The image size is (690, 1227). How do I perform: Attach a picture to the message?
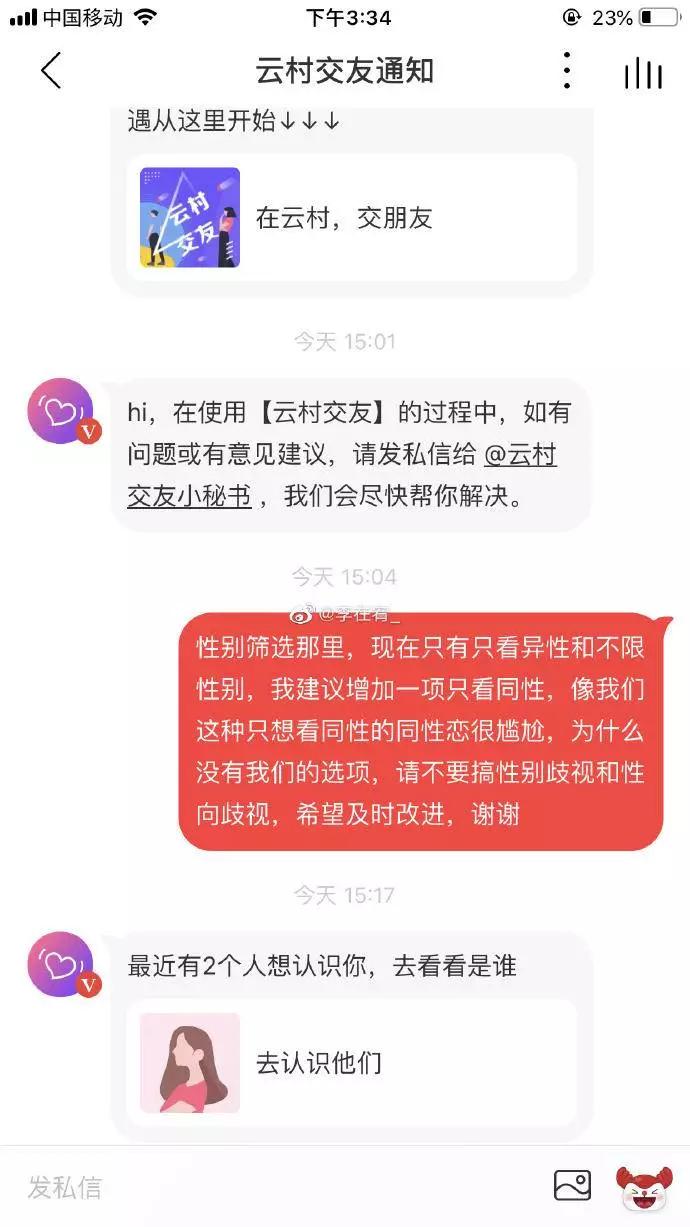point(572,1186)
